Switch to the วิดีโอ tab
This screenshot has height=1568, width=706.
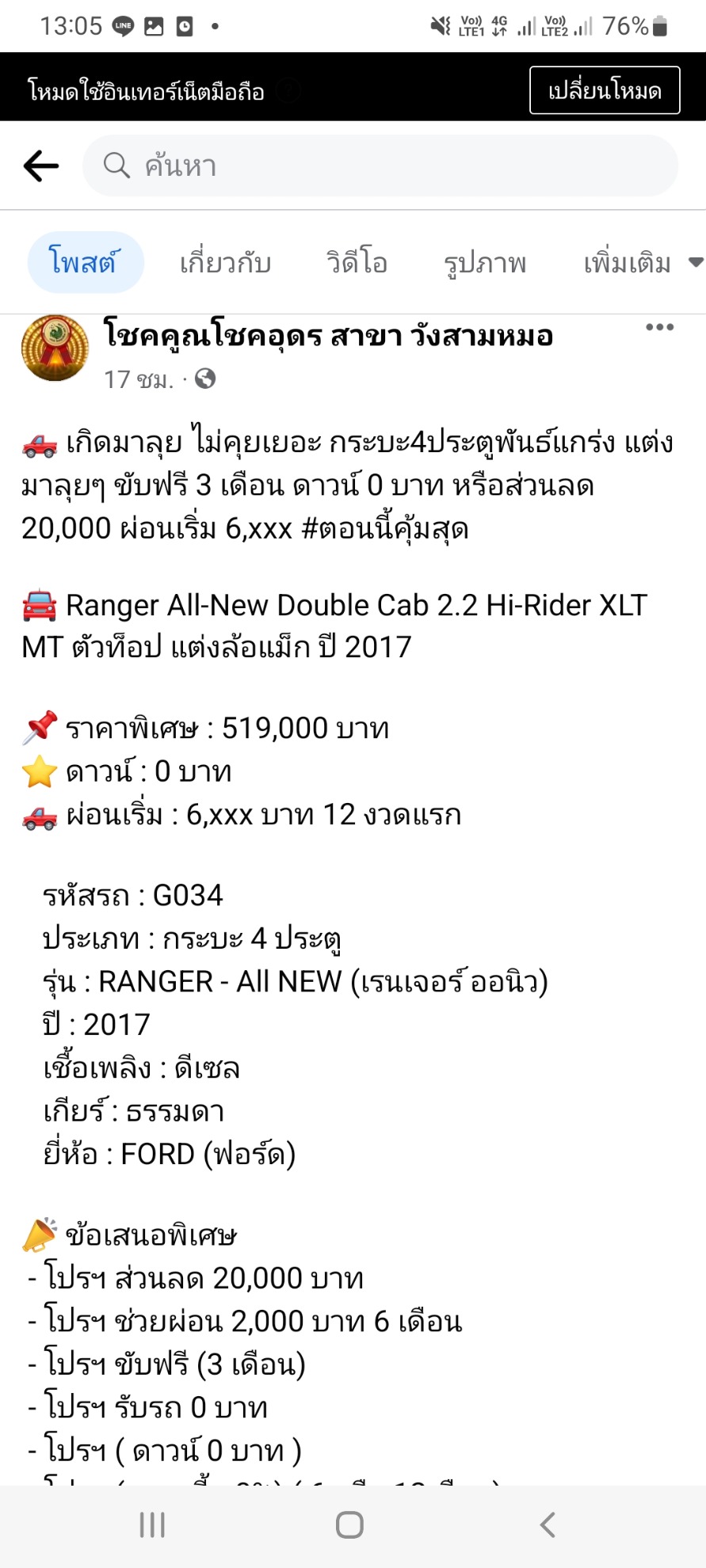357,262
